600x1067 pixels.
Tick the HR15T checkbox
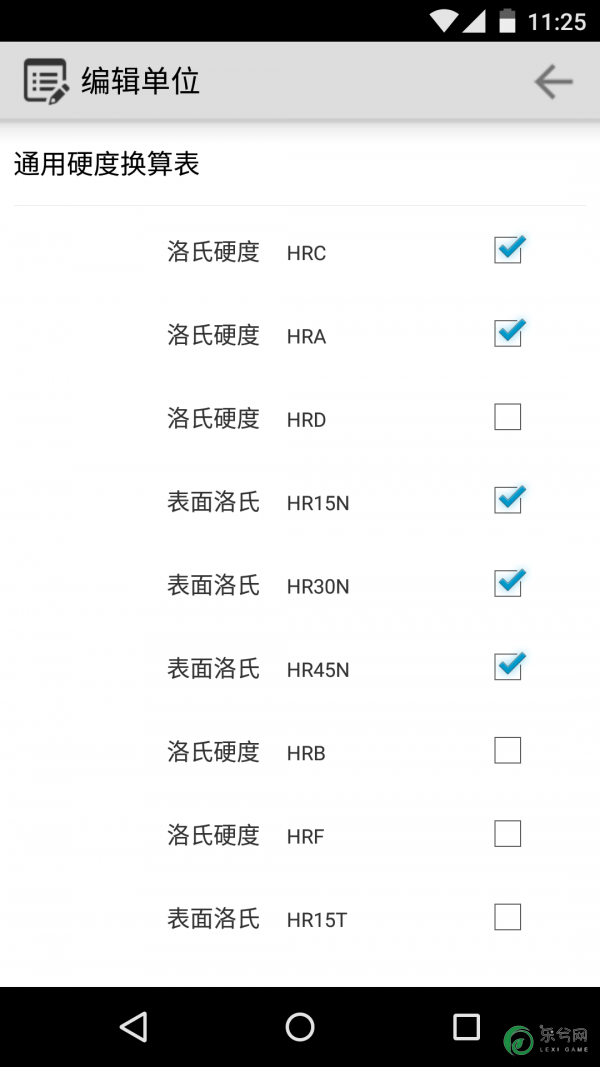point(507,917)
